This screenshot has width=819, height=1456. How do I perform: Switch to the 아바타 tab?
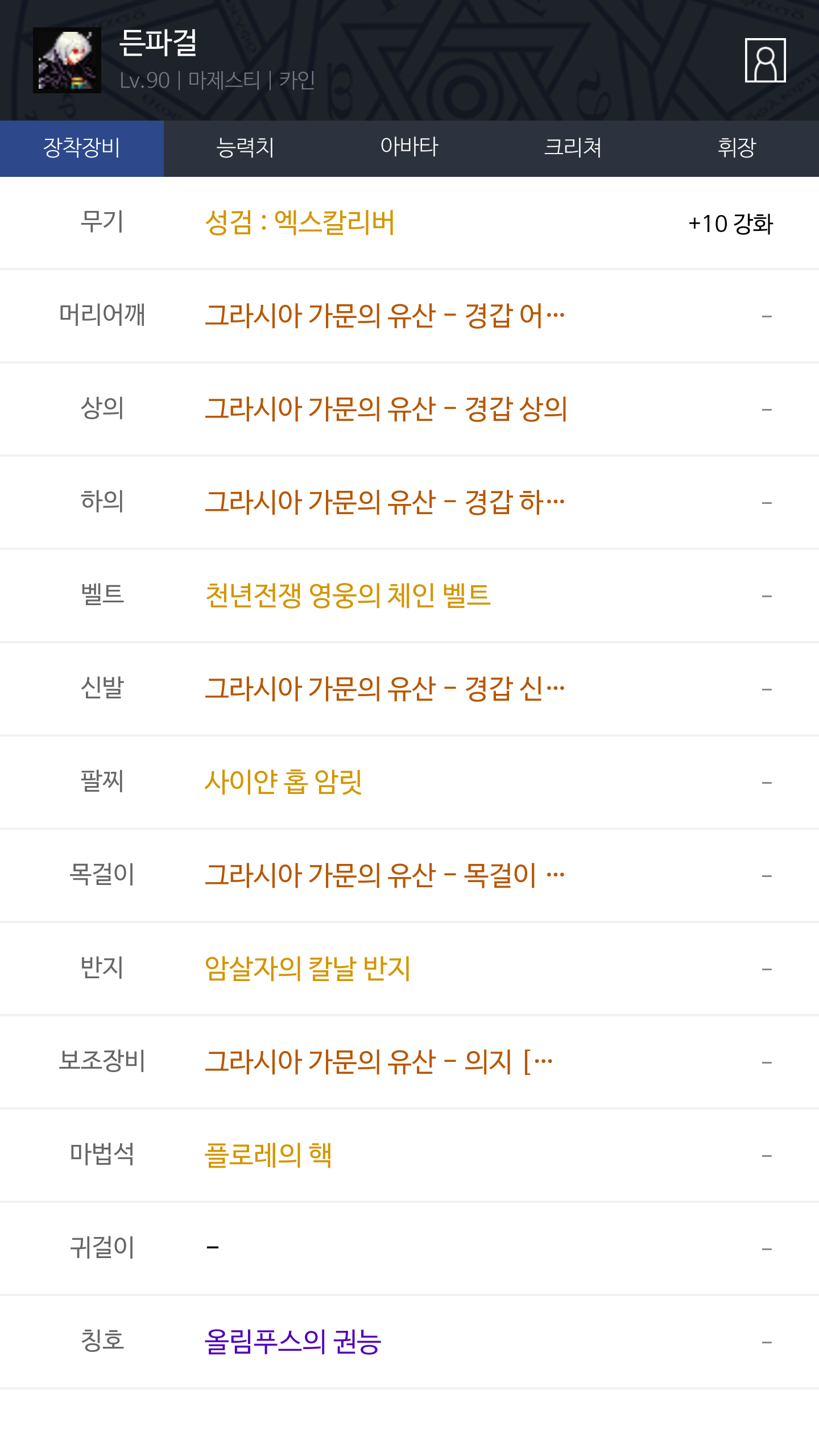click(409, 148)
